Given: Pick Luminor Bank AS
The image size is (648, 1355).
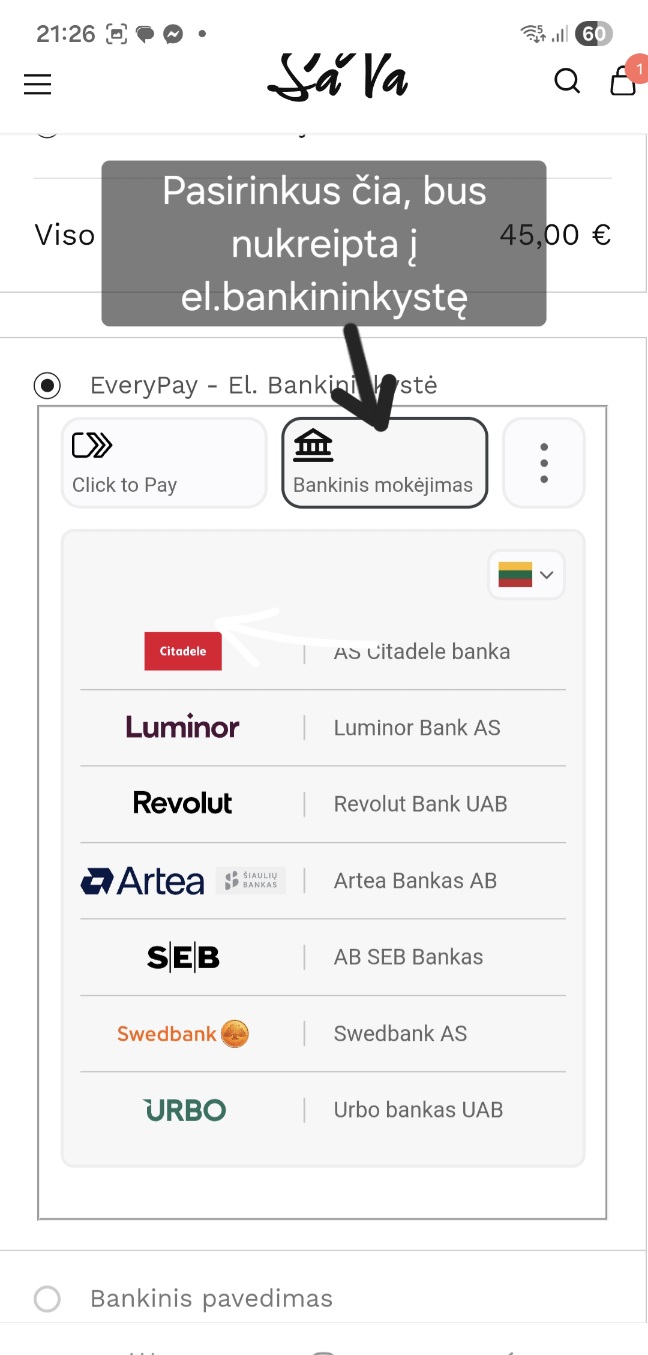Looking at the screenshot, I should pos(322,728).
